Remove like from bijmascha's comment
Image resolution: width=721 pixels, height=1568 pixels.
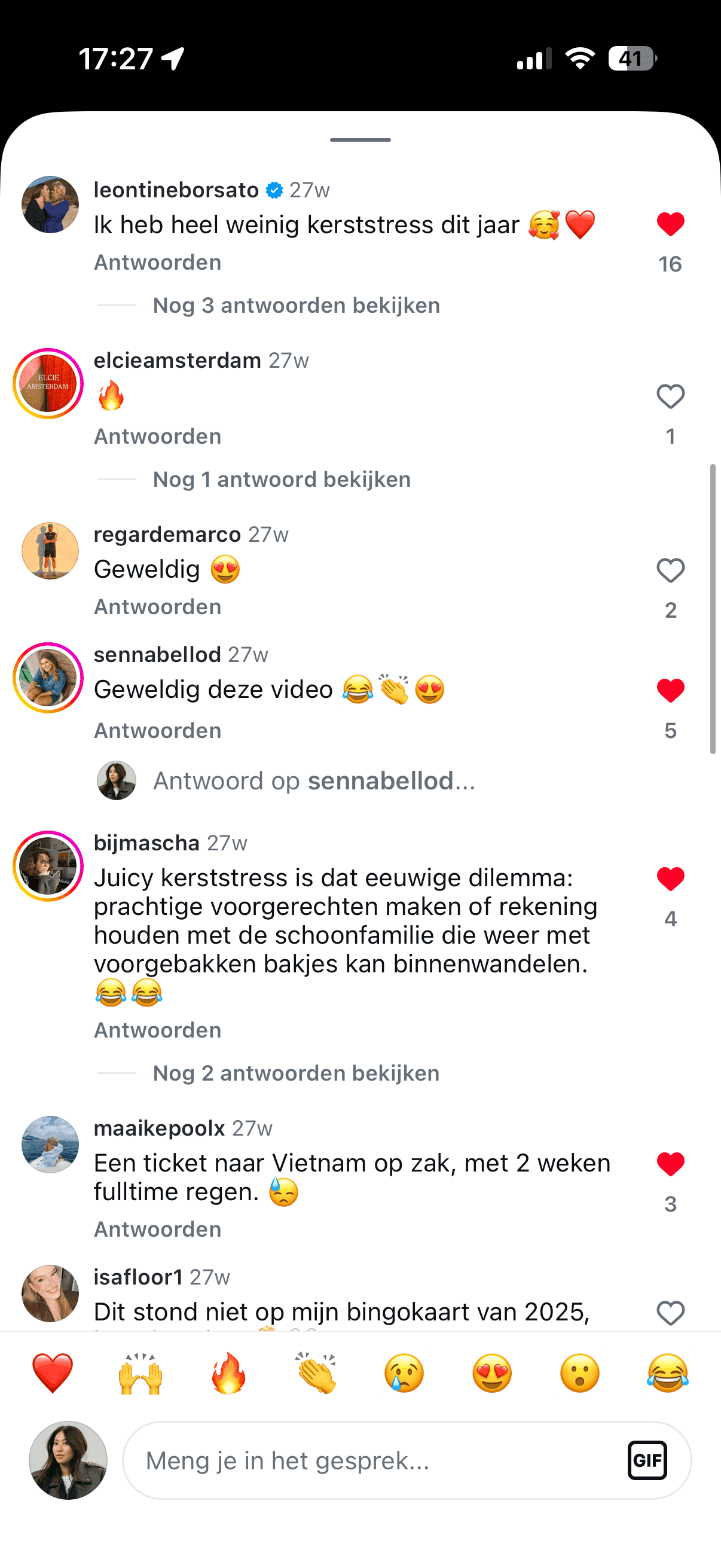coord(671,879)
